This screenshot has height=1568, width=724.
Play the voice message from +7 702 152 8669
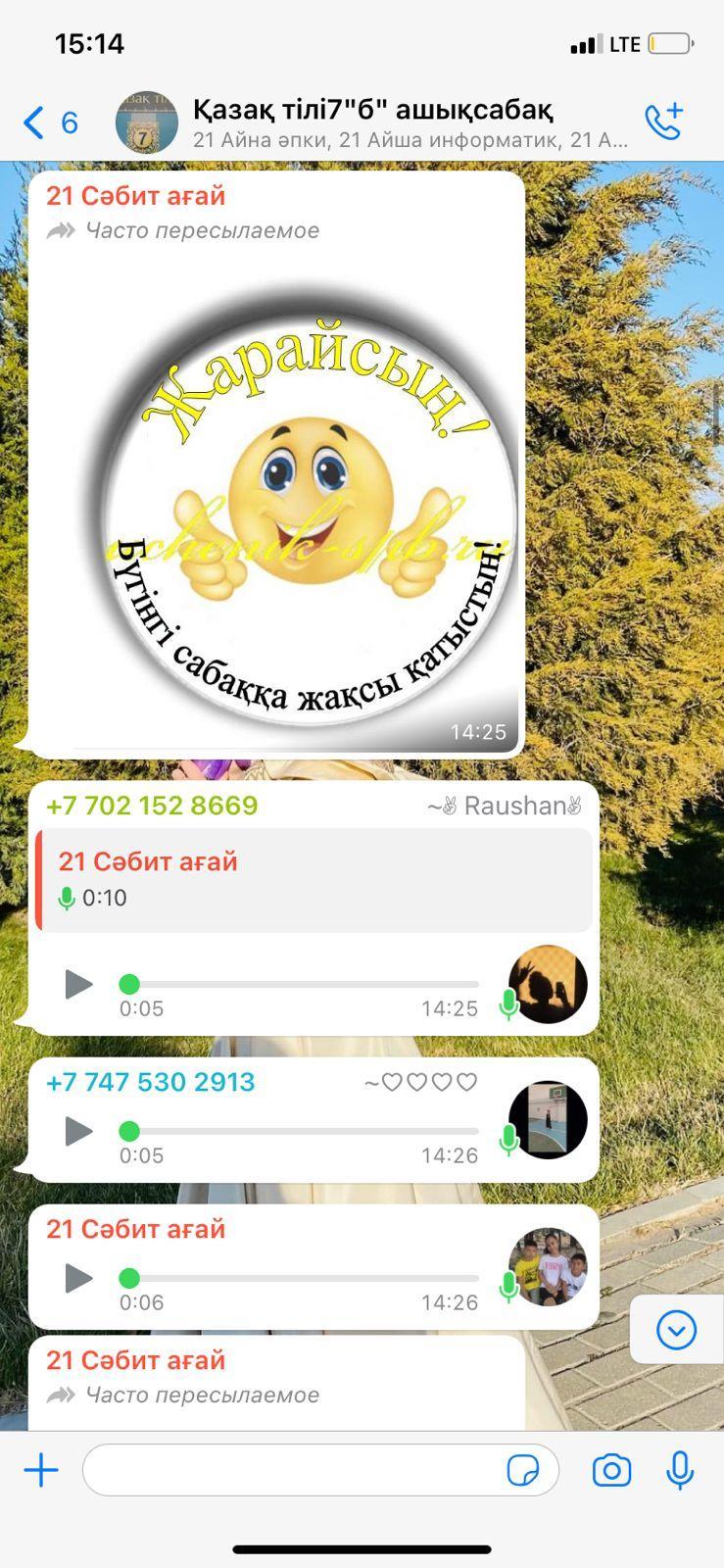[78, 984]
